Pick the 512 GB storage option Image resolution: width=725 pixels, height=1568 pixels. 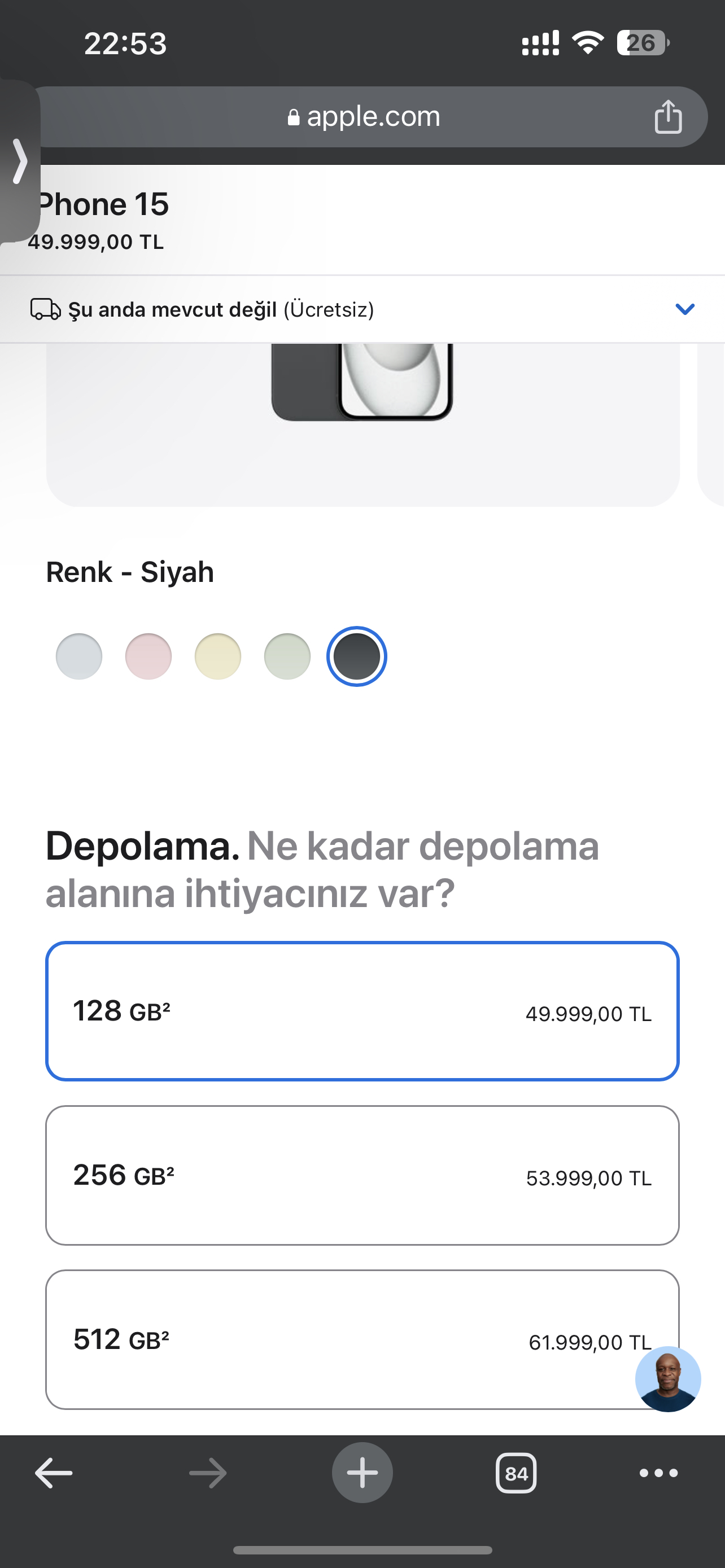[x=362, y=1340]
